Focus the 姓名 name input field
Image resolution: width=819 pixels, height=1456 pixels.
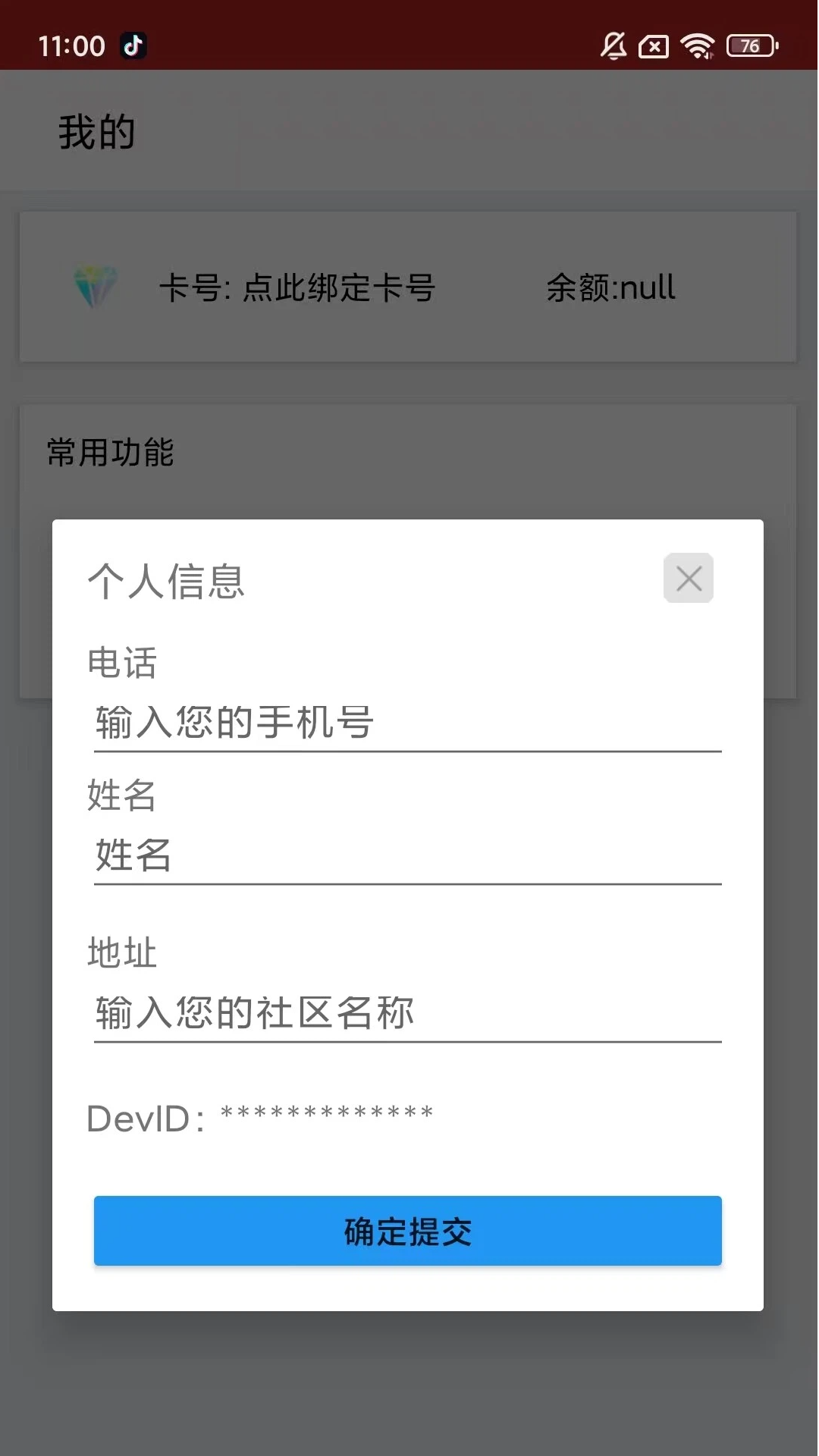pyautogui.click(x=406, y=857)
